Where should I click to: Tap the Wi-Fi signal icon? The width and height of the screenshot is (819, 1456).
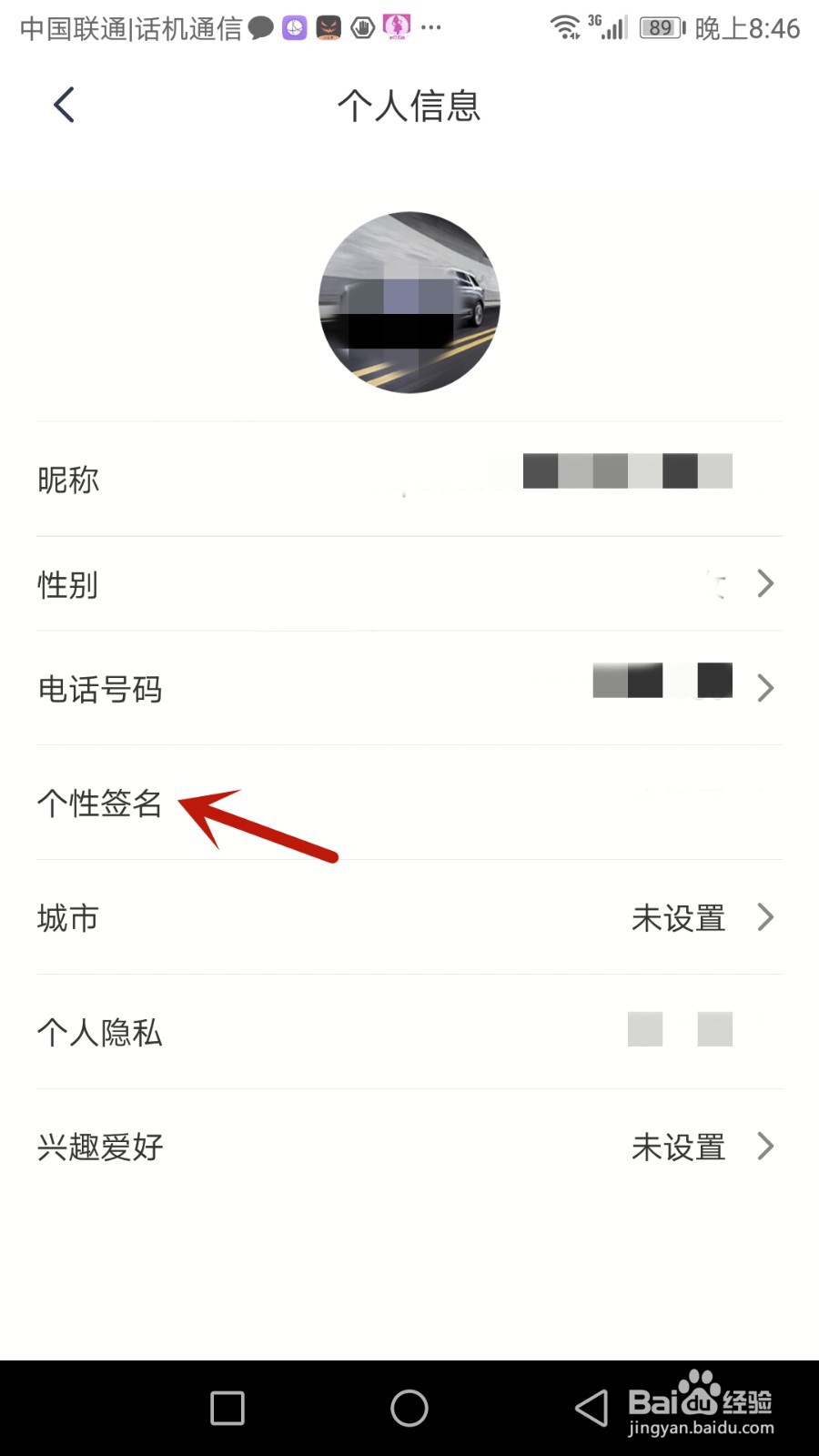pyautogui.click(x=566, y=27)
